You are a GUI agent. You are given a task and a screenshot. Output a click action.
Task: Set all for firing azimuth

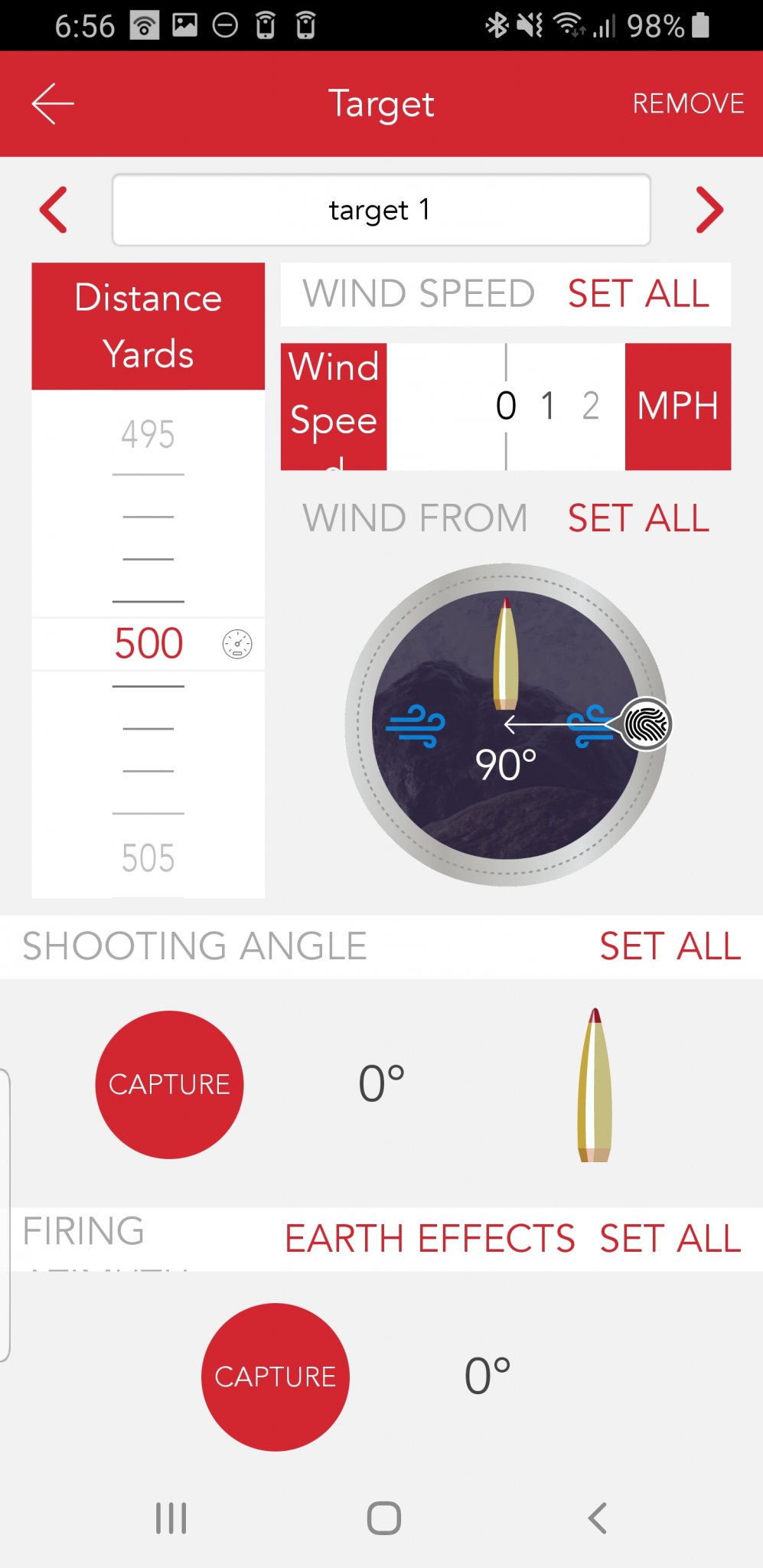coord(670,1239)
